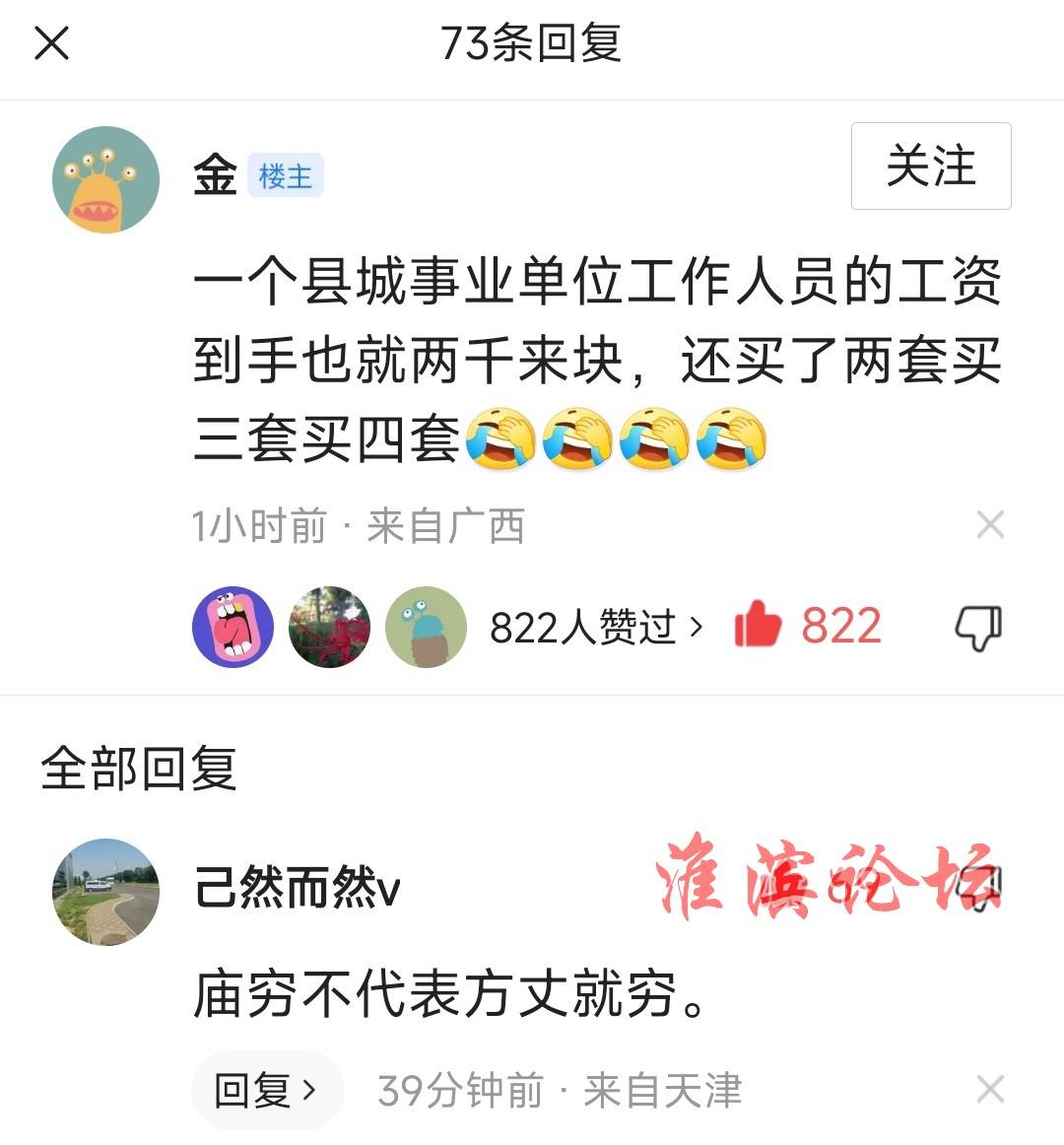Dislike 金's comment with thumbs down

click(x=978, y=627)
